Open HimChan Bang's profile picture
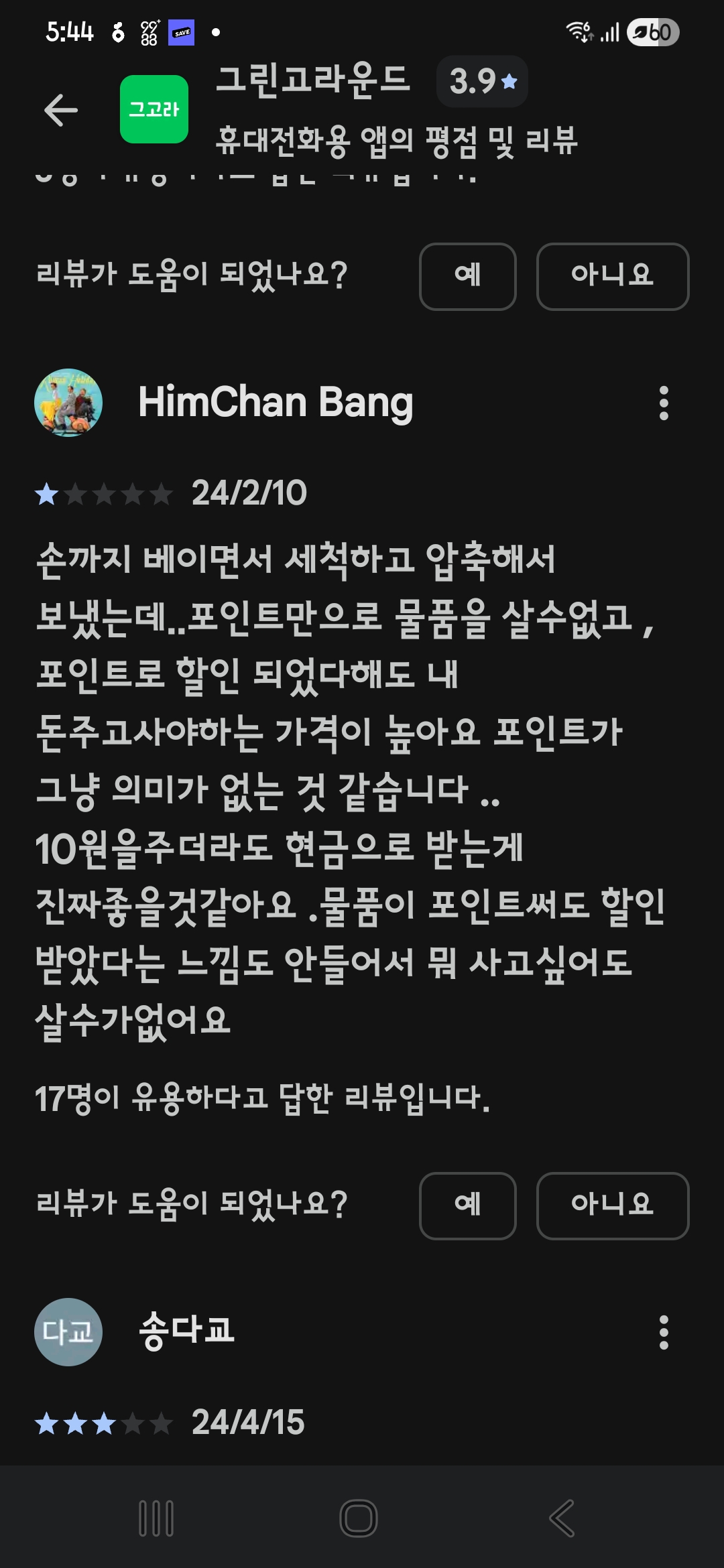Screen dimensions: 724x1568 (x=68, y=403)
